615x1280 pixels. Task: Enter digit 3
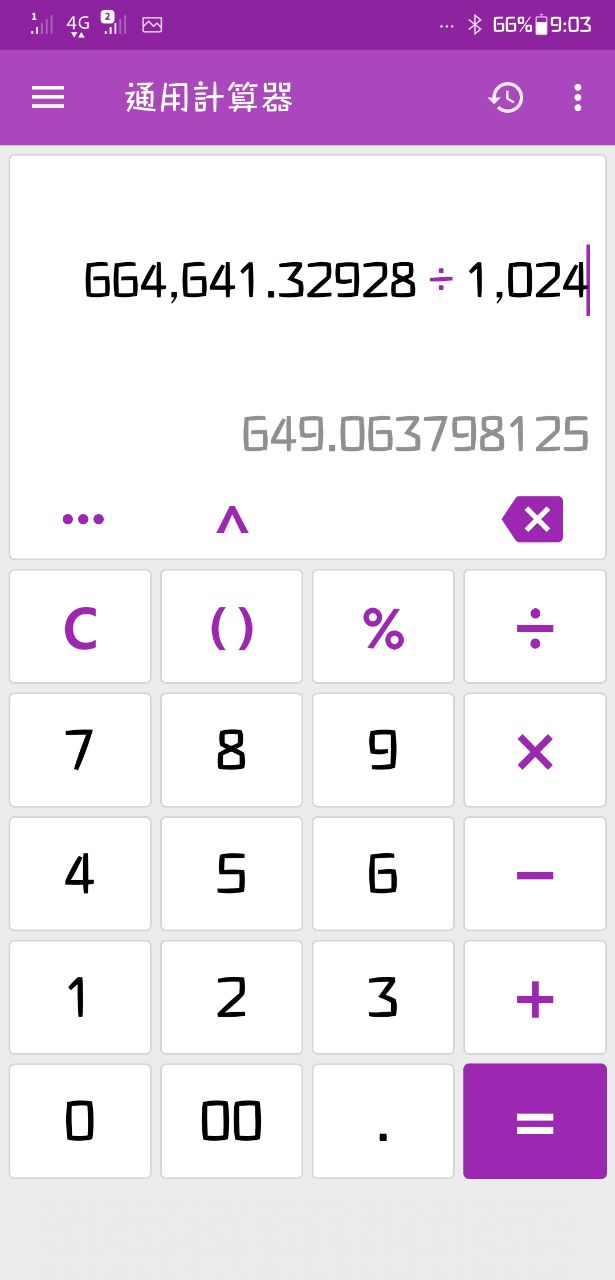tap(383, 997)
